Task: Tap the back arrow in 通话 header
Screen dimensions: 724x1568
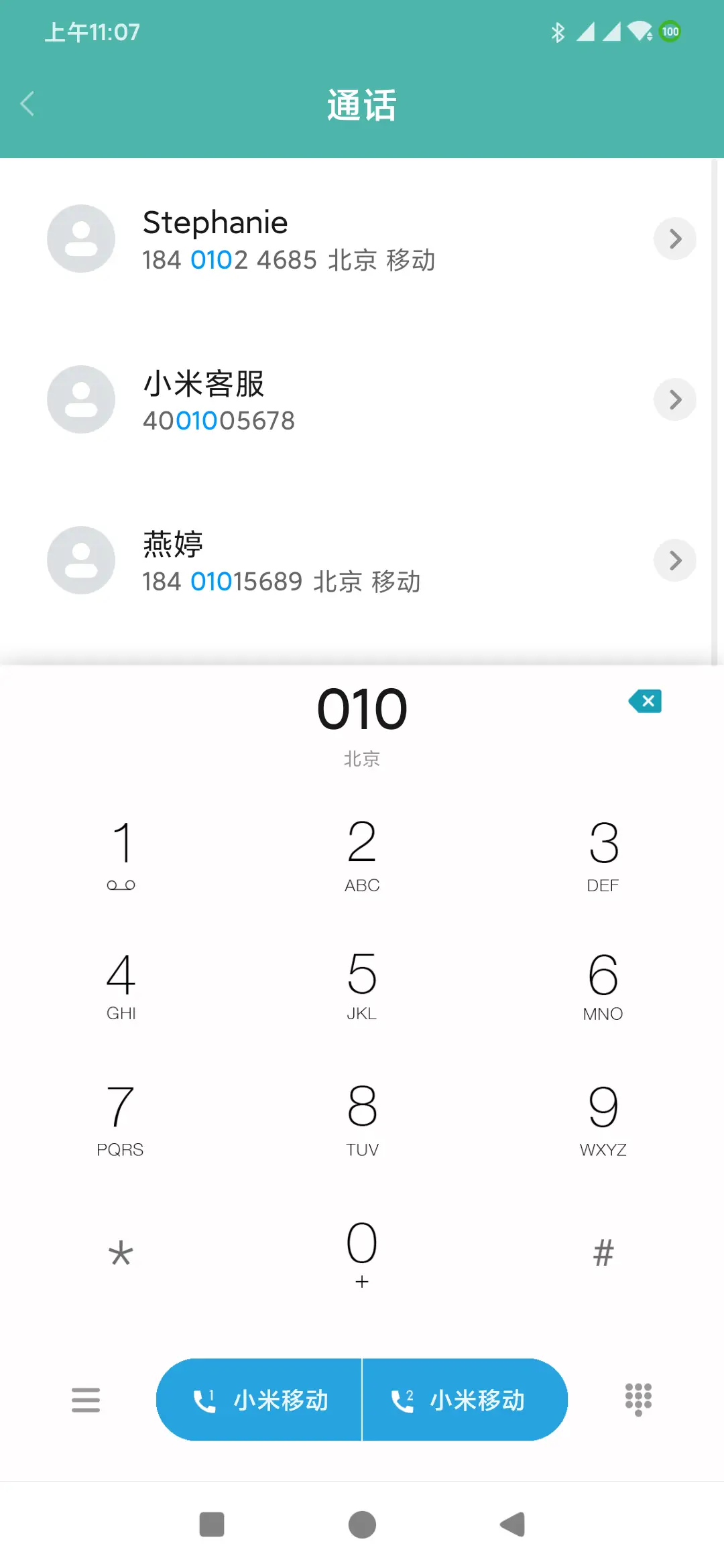Action: click(27, 104)
